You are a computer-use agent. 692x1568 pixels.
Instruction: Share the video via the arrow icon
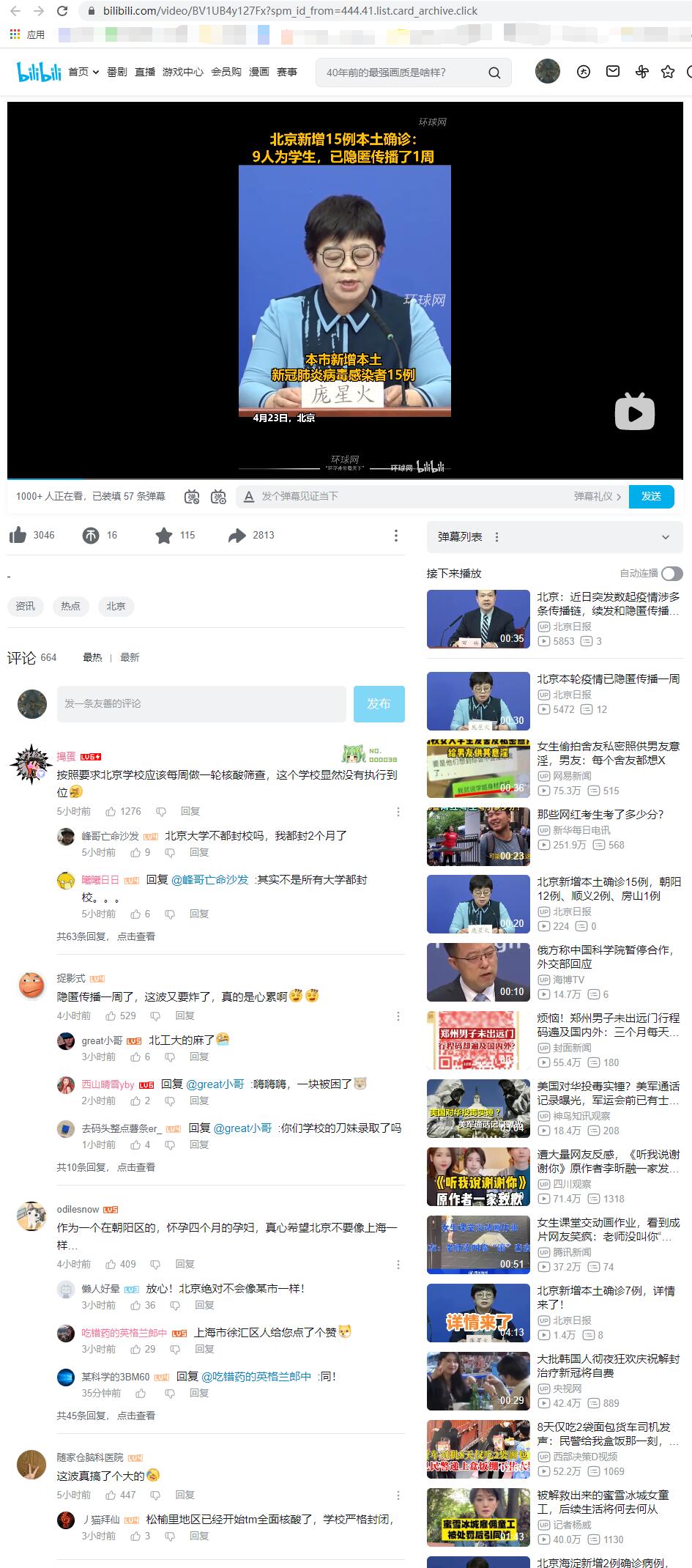[x=237, y=536]
